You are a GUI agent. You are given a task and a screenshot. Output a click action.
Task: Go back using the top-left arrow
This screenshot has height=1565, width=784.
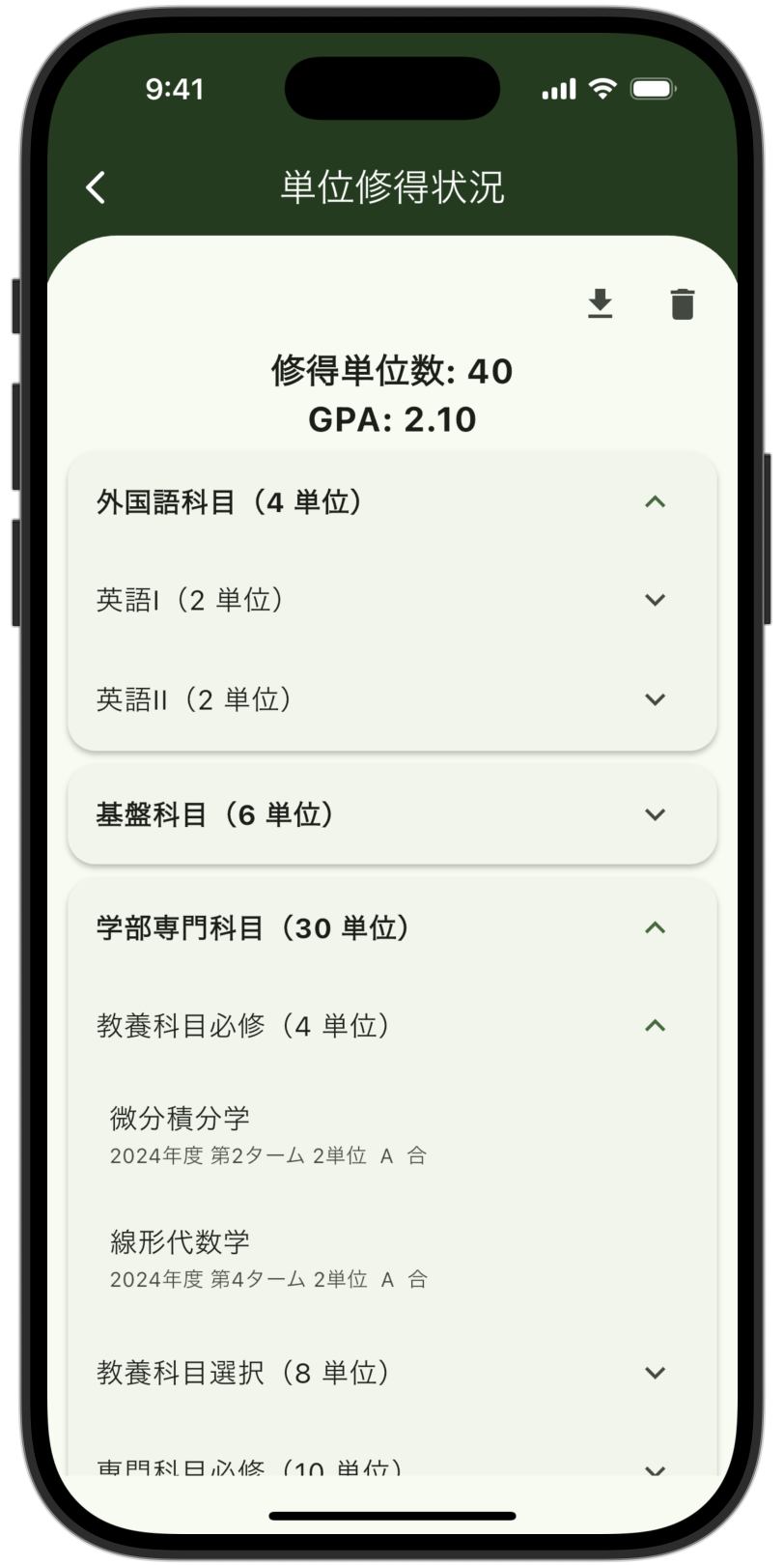(x=96, y=187)
